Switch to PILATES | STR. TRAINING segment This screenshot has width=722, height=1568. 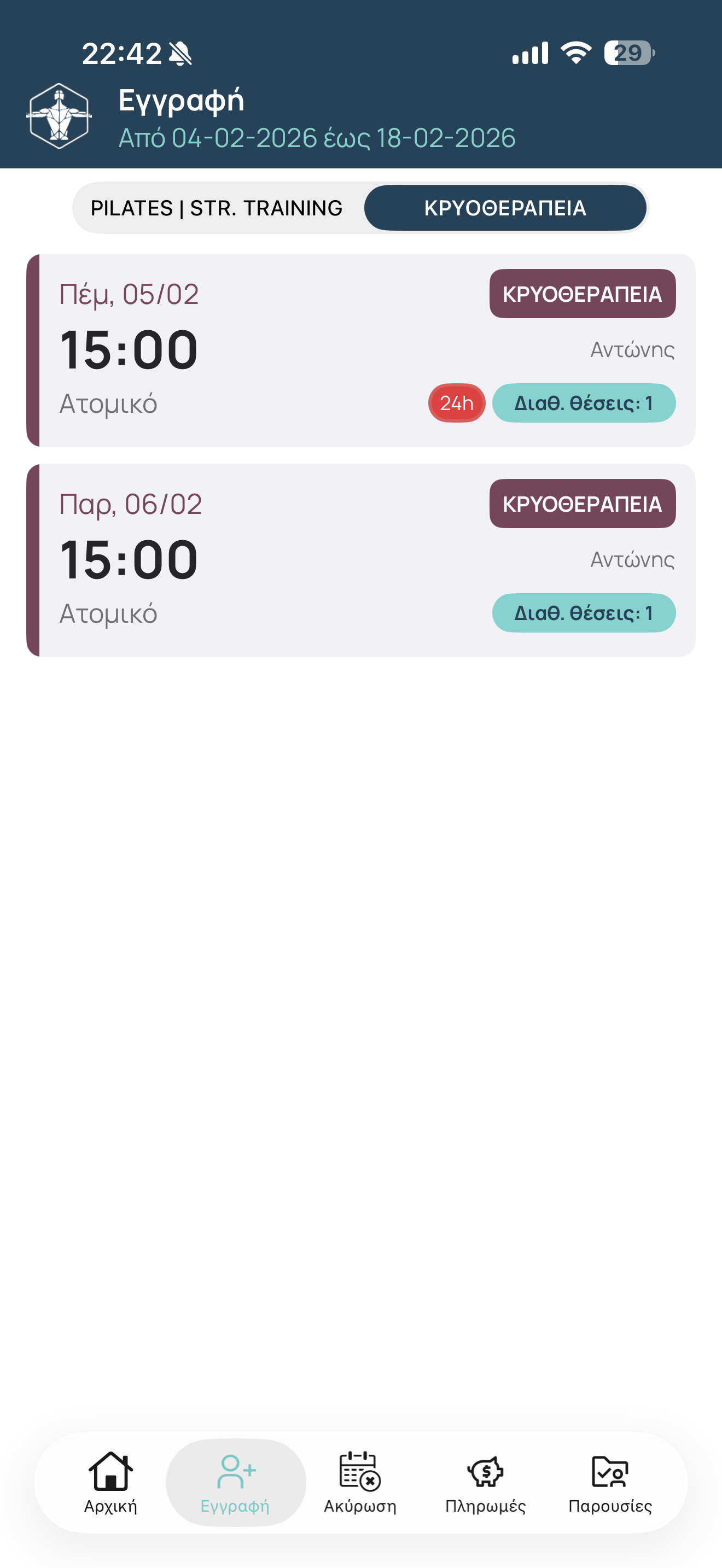pos(217,208)
